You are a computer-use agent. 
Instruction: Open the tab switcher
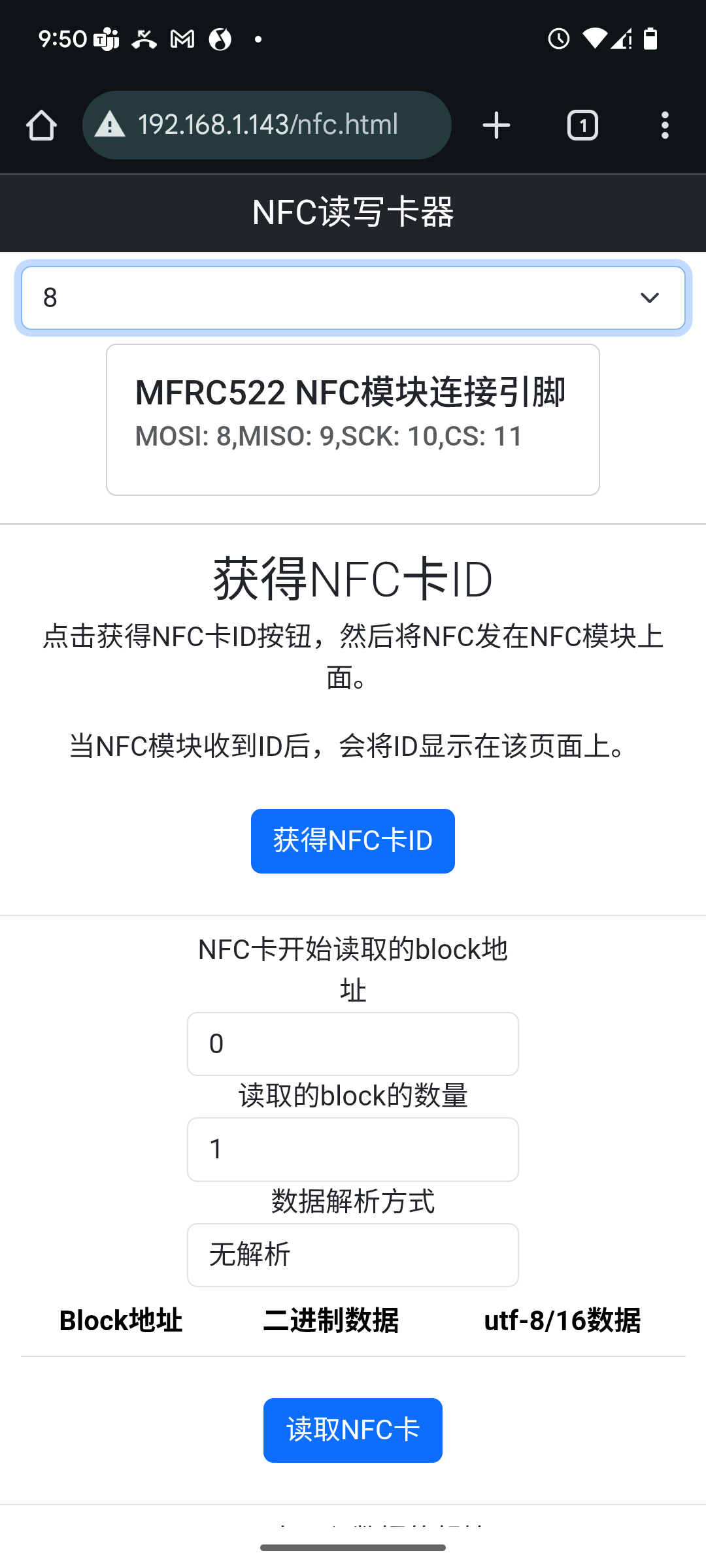(582, 125)
